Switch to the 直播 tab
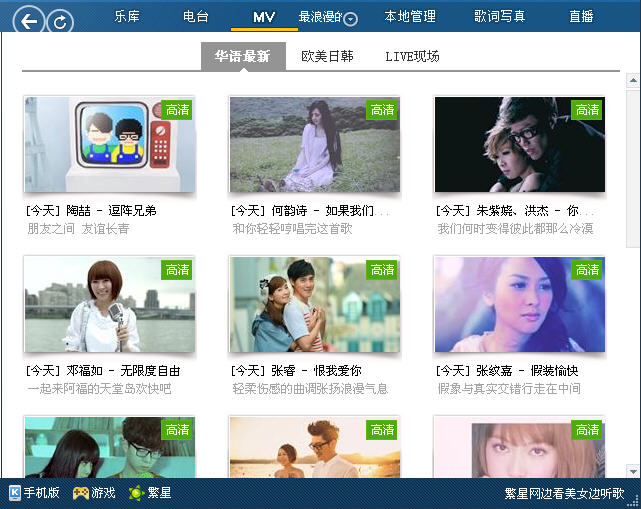The height and width of the screenshot is (509, 641). [581, 16]
